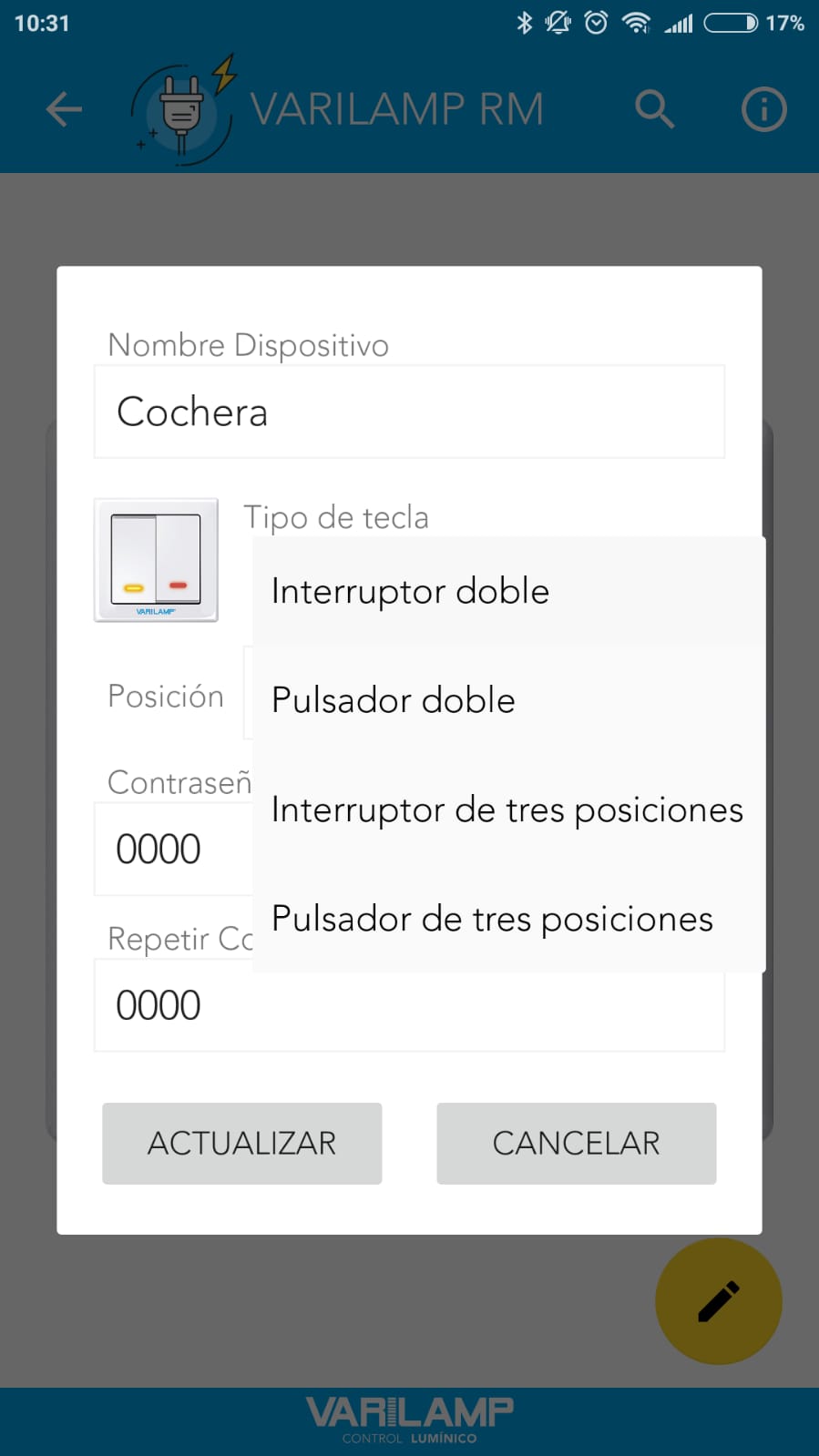Viewport: 819px width, 1456px height.
Task: Pick Pulsador de tres posiciones
Action: point(507,919)
